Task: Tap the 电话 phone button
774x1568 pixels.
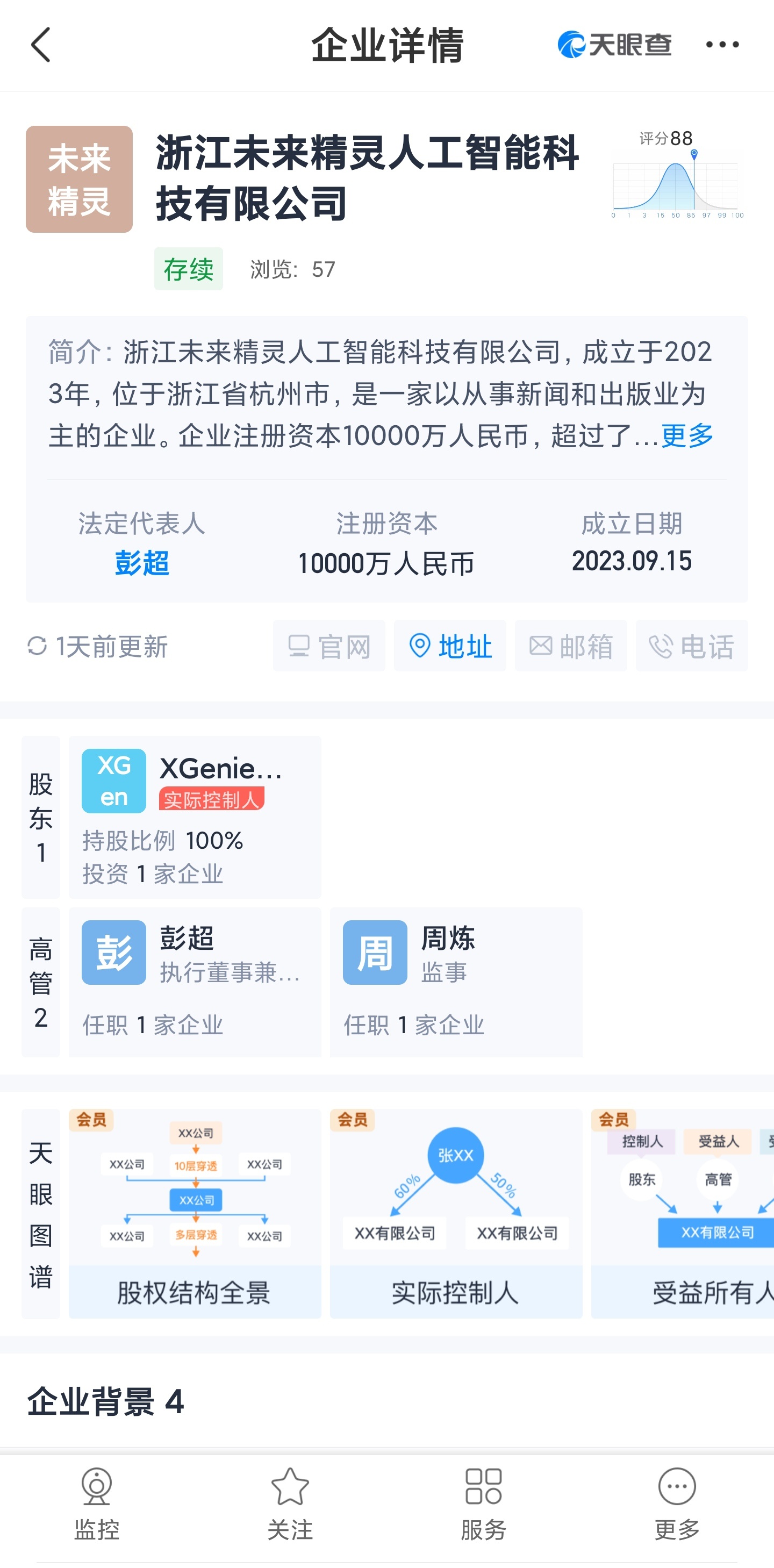Action: [692, 646]
